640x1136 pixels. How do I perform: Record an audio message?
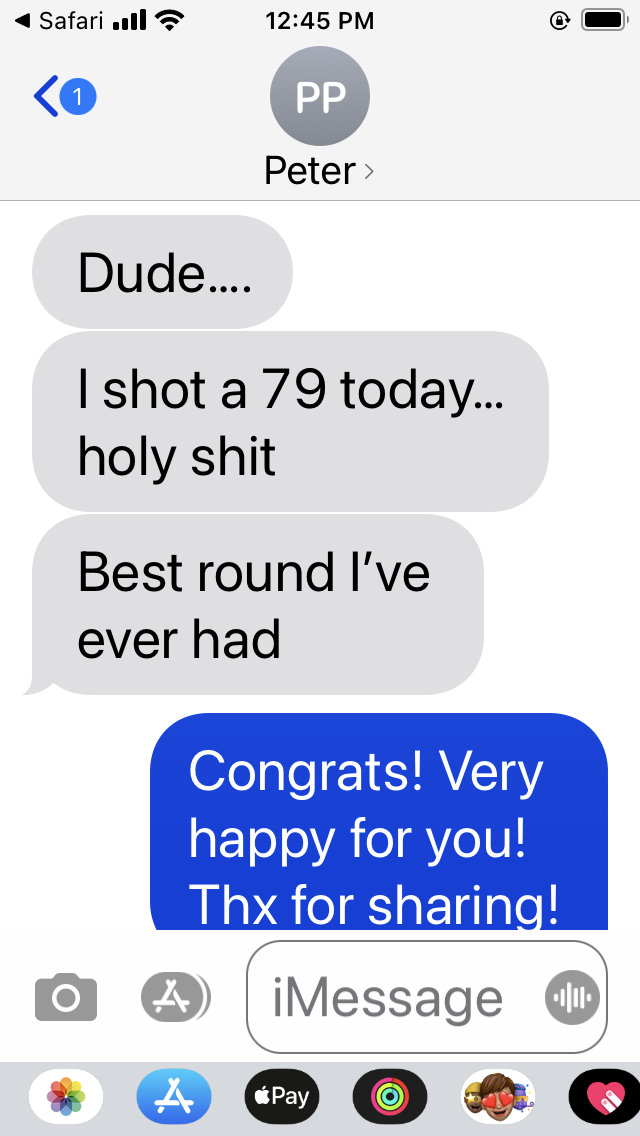(573, 997)
